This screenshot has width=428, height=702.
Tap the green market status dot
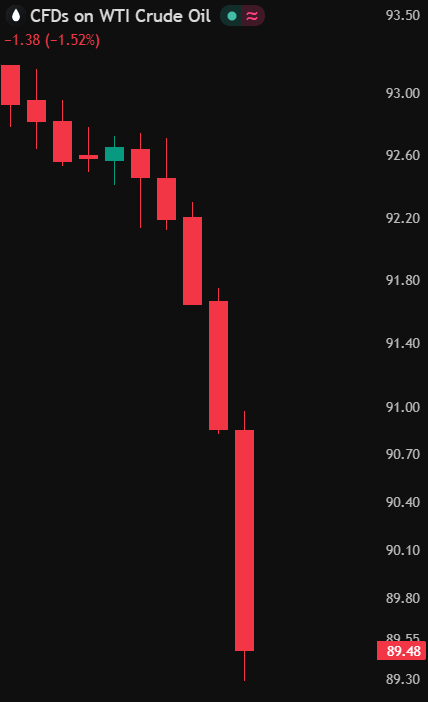point(232,16)
